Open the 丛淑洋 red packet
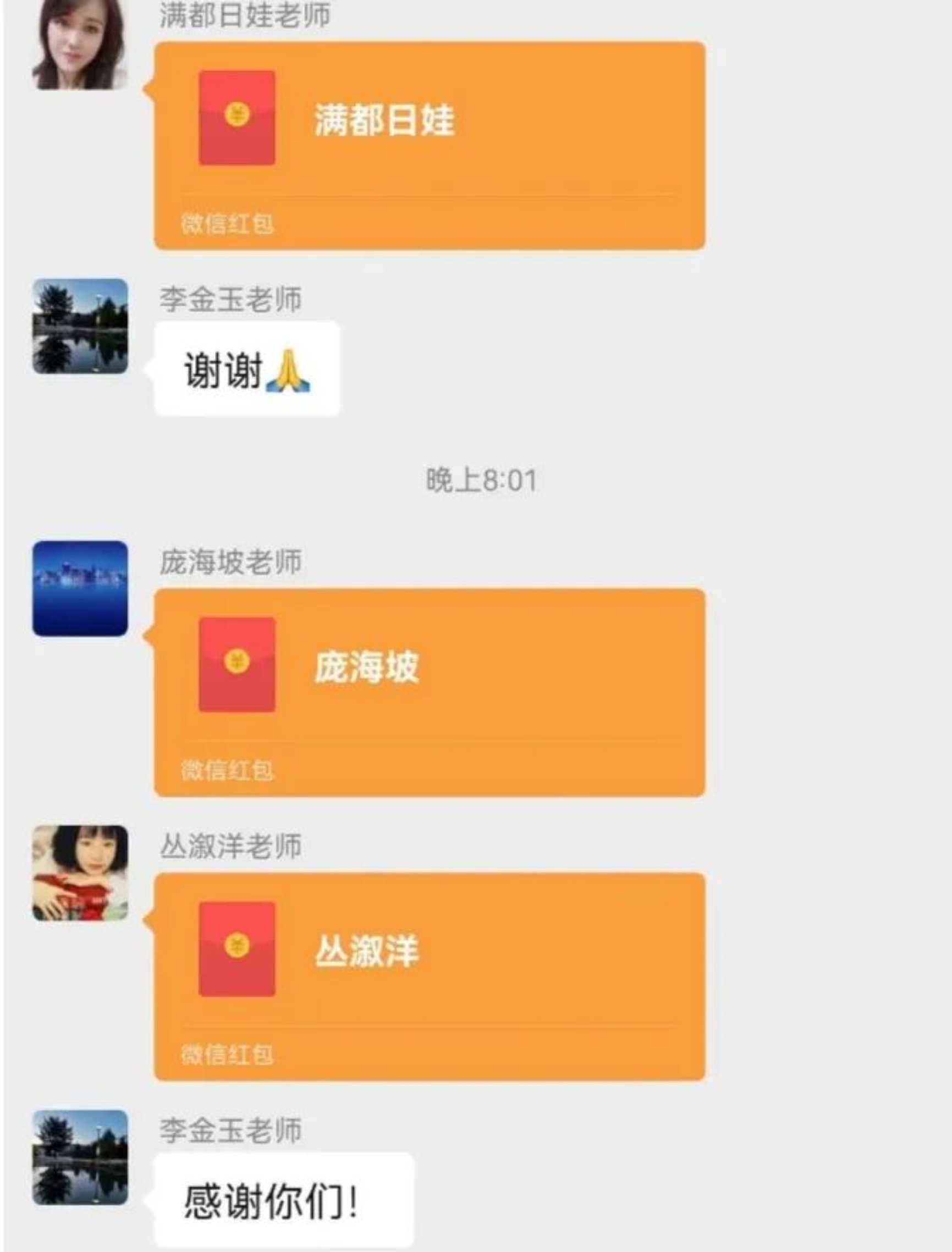 point(429,977)
